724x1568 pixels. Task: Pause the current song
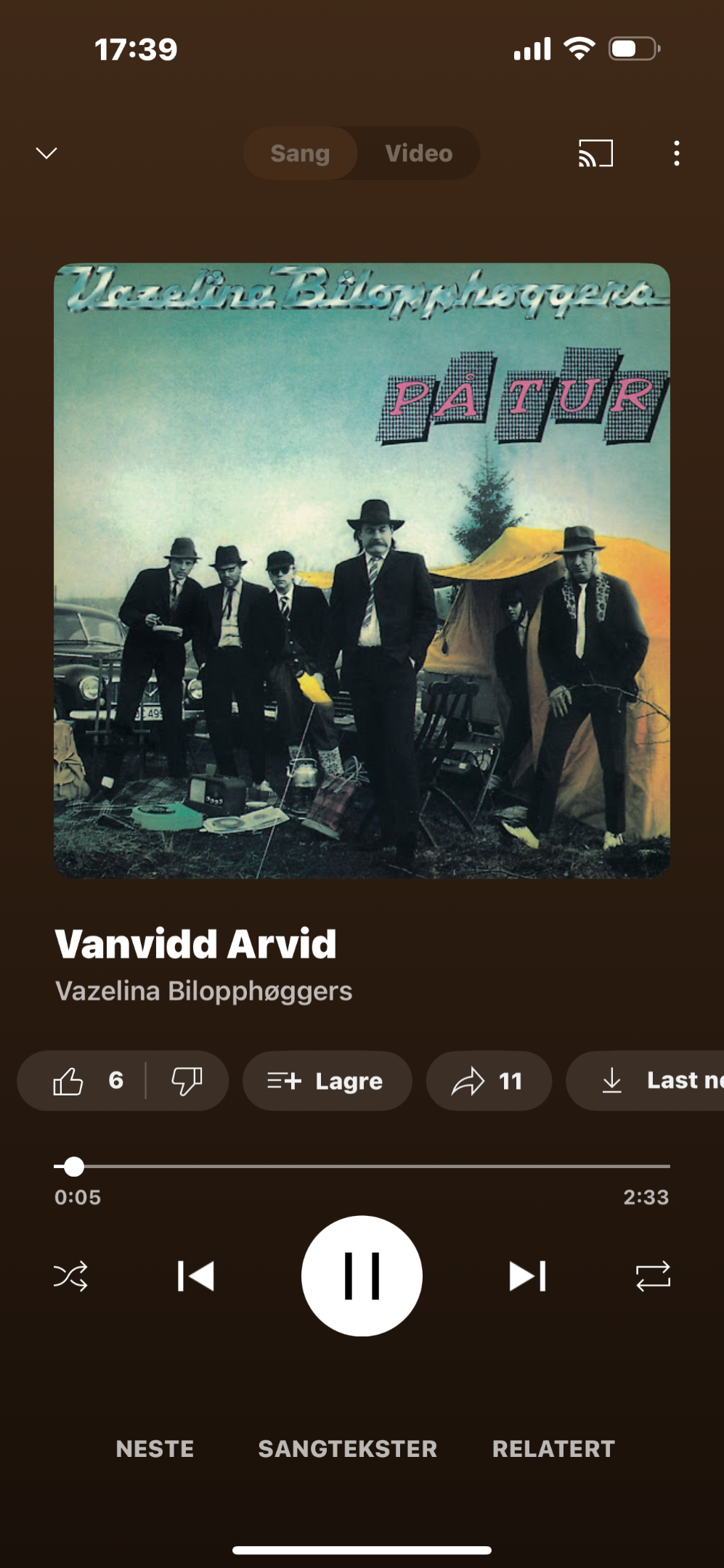pyautogui.click(x=362, y=1276)
